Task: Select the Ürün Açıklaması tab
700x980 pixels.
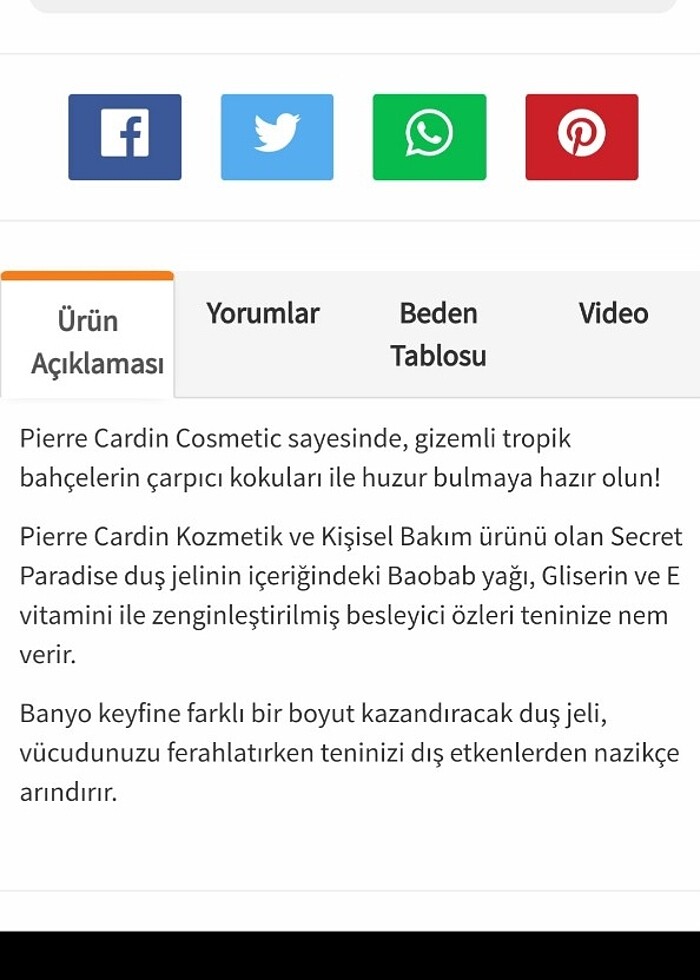Action: point(88,340)
